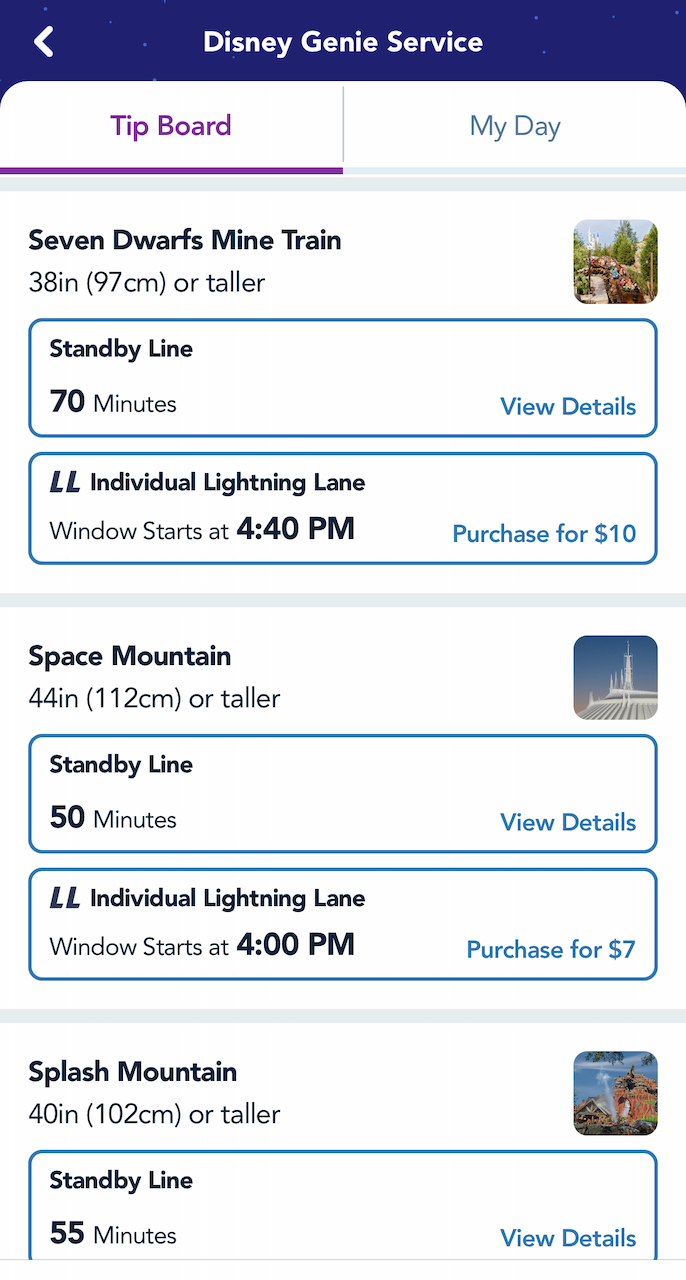View Details for Seven Dwarfs Mine Train standby
Image resolution: width=686 pixels, height=1280 pixels.
pyautogui.click(x=568, y=407)
